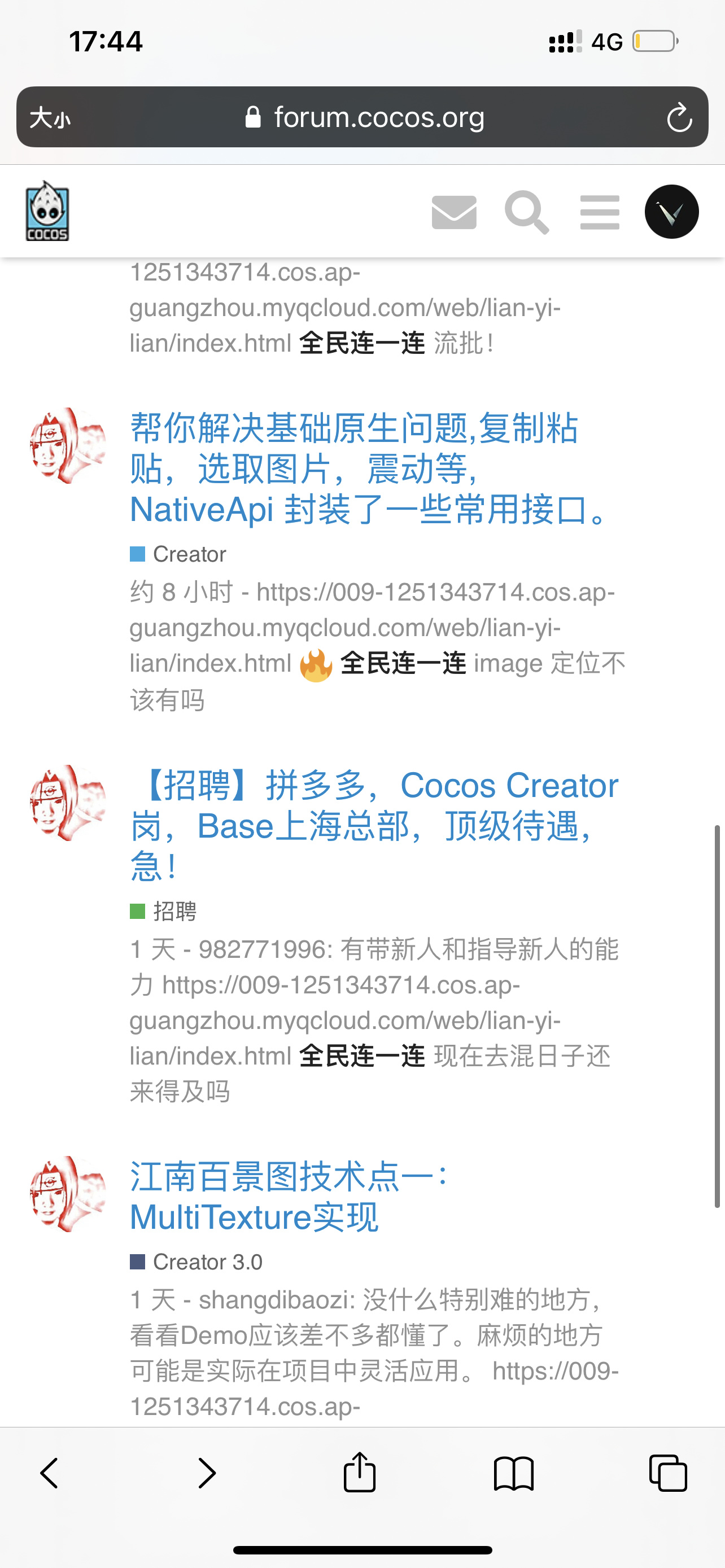Open the text size 大小 menu

[50, 117]
